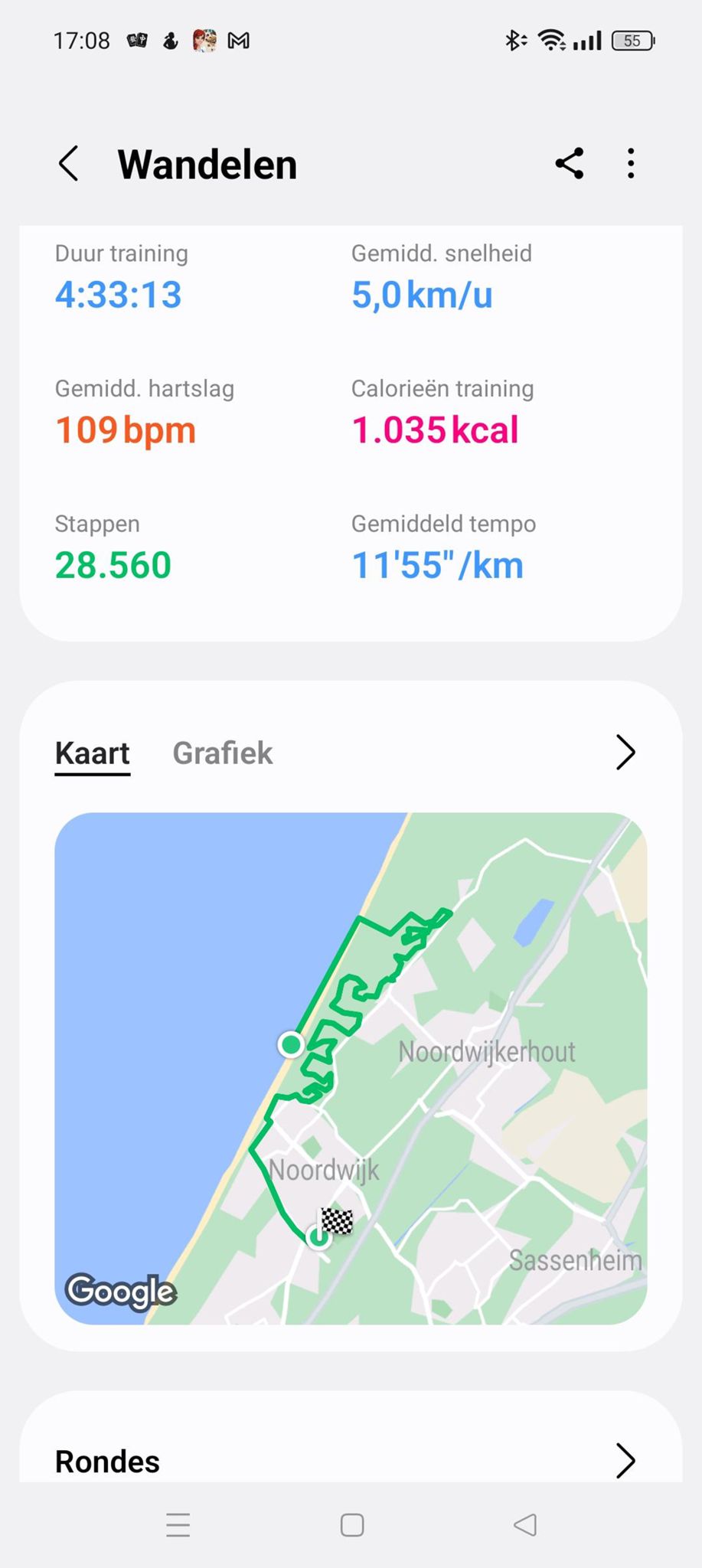The height and width of the screenshot is (1568, 702).
Task: Switch to the Grafiek tab
Action: click(222, 753)
